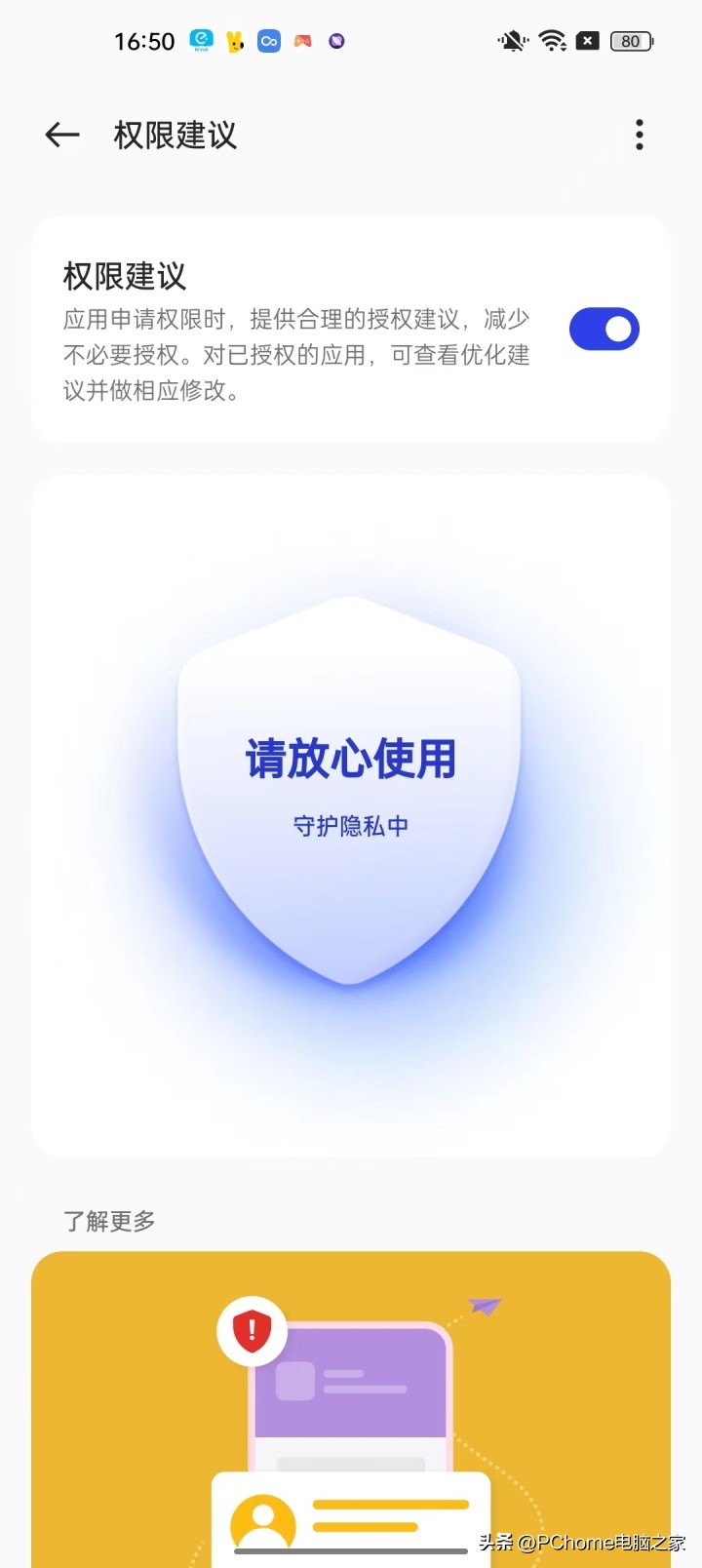The width and height of the screenshot is (702, 1568).
Task: Tap the yellow mascot notification icon
Action: 235,41
